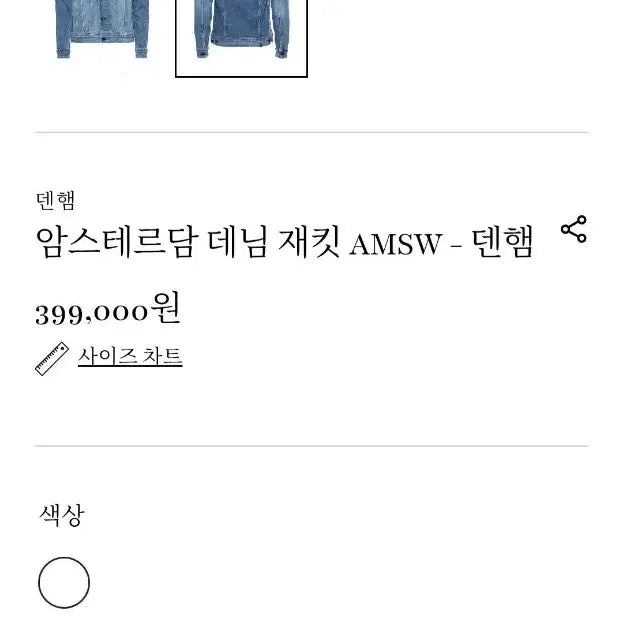Select the white color swatch
The image size is (623, 623).
64,582
